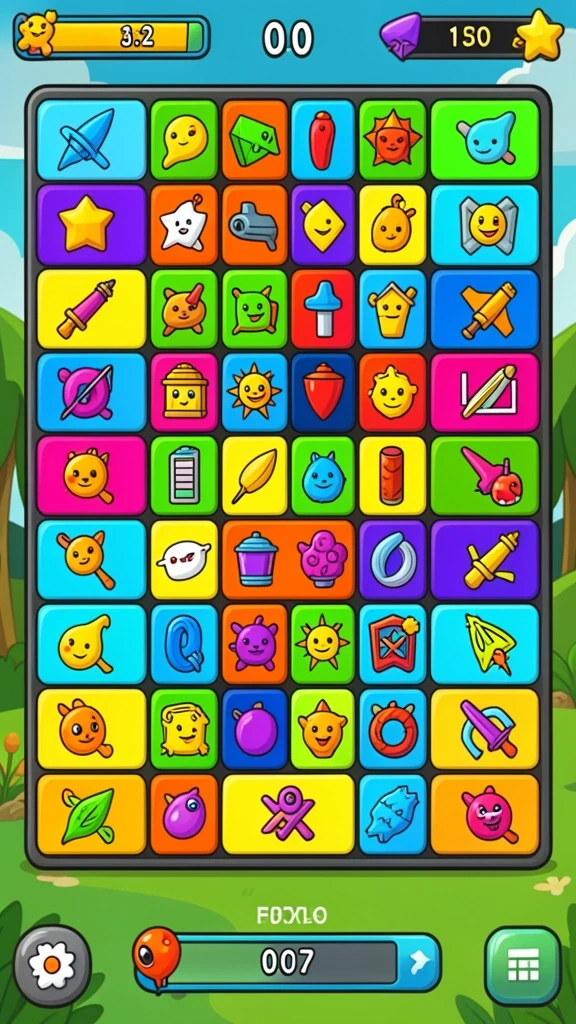Tap the red cylinder on the yellow tile
The width and height of the screenshot is (576, 1024).
pos(392,475)
